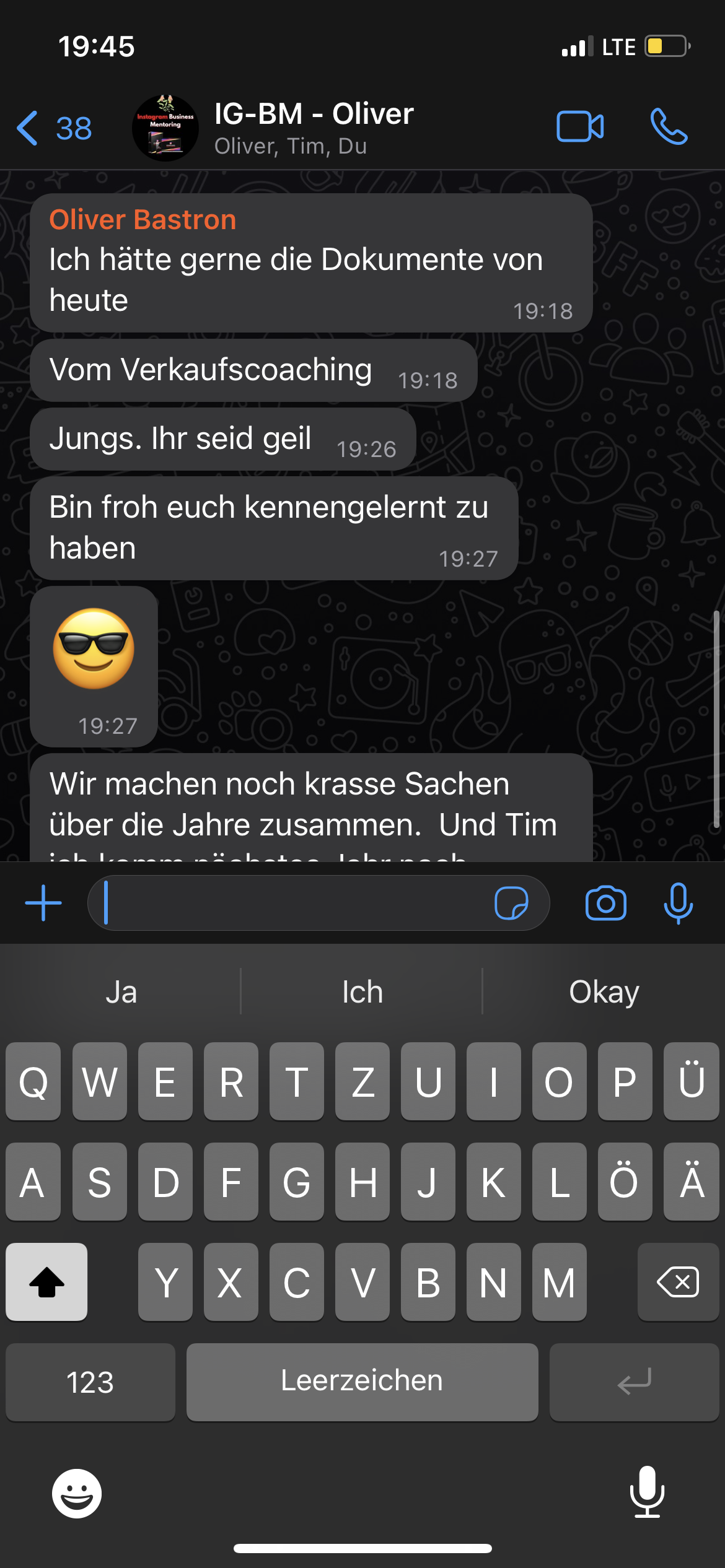The height and width of the screenshot is (1568, 725).
Task: Switch keyboard to numbers with 123
Action: click(90, 1382)
